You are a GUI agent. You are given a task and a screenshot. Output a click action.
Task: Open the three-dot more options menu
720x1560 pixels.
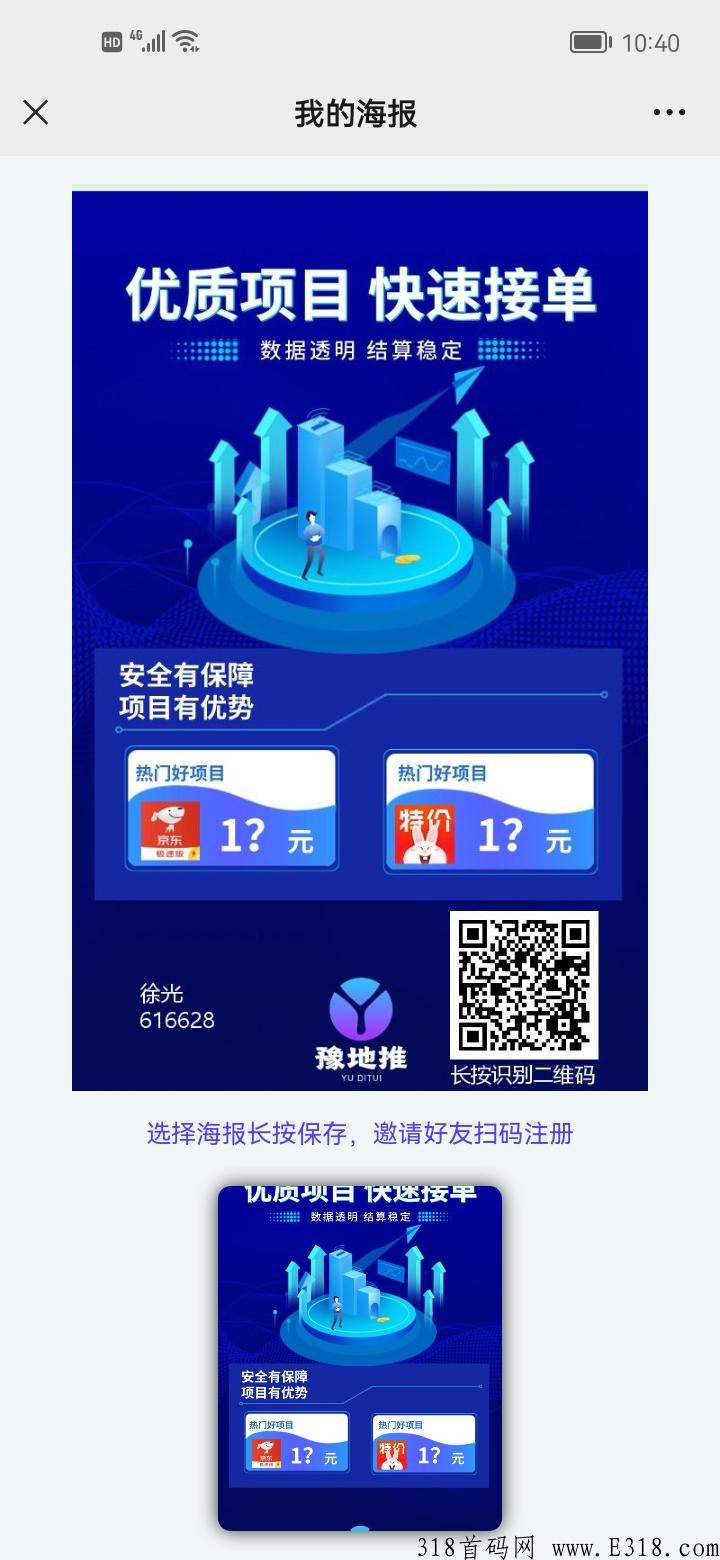pyautogui.click(x=669, y=112)
